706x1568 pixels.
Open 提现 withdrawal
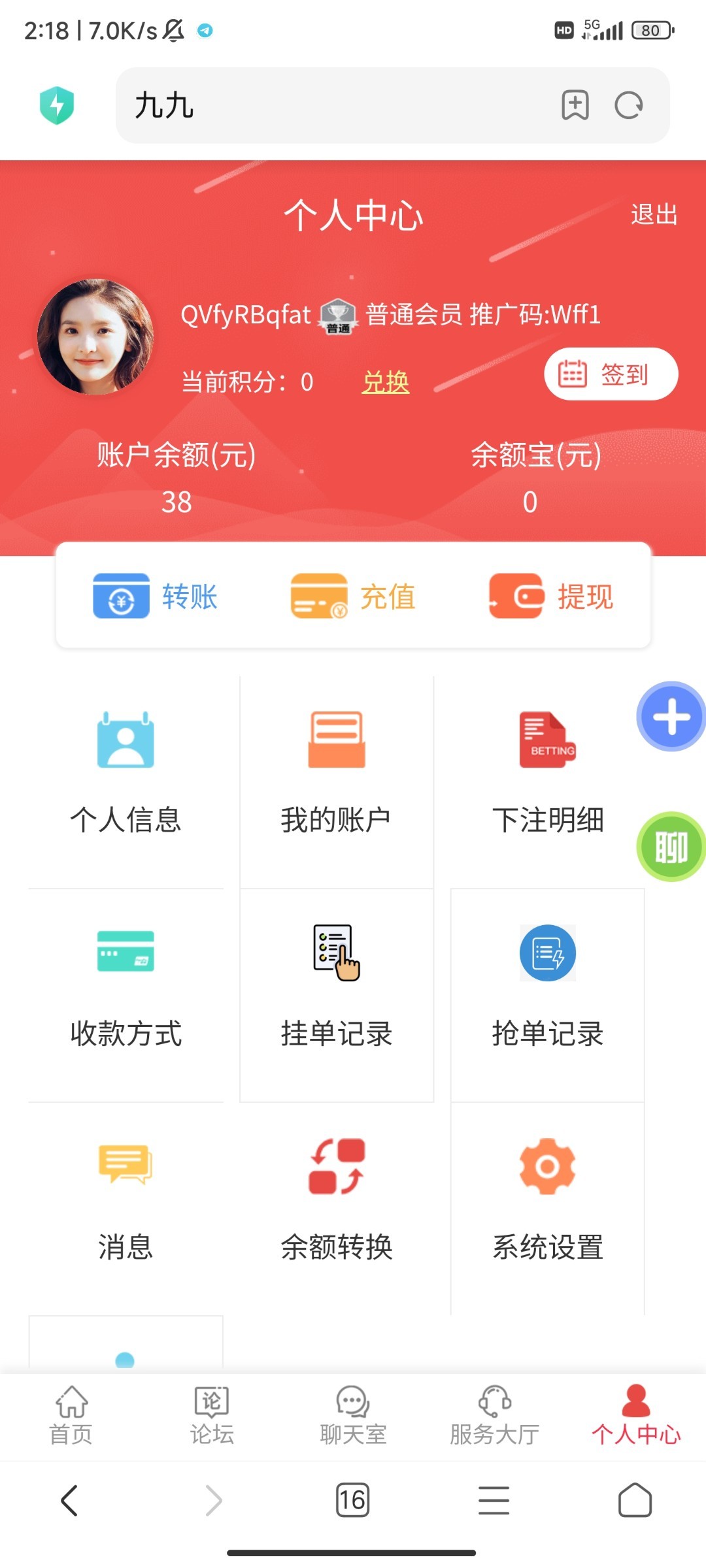[x=551, y=596]
